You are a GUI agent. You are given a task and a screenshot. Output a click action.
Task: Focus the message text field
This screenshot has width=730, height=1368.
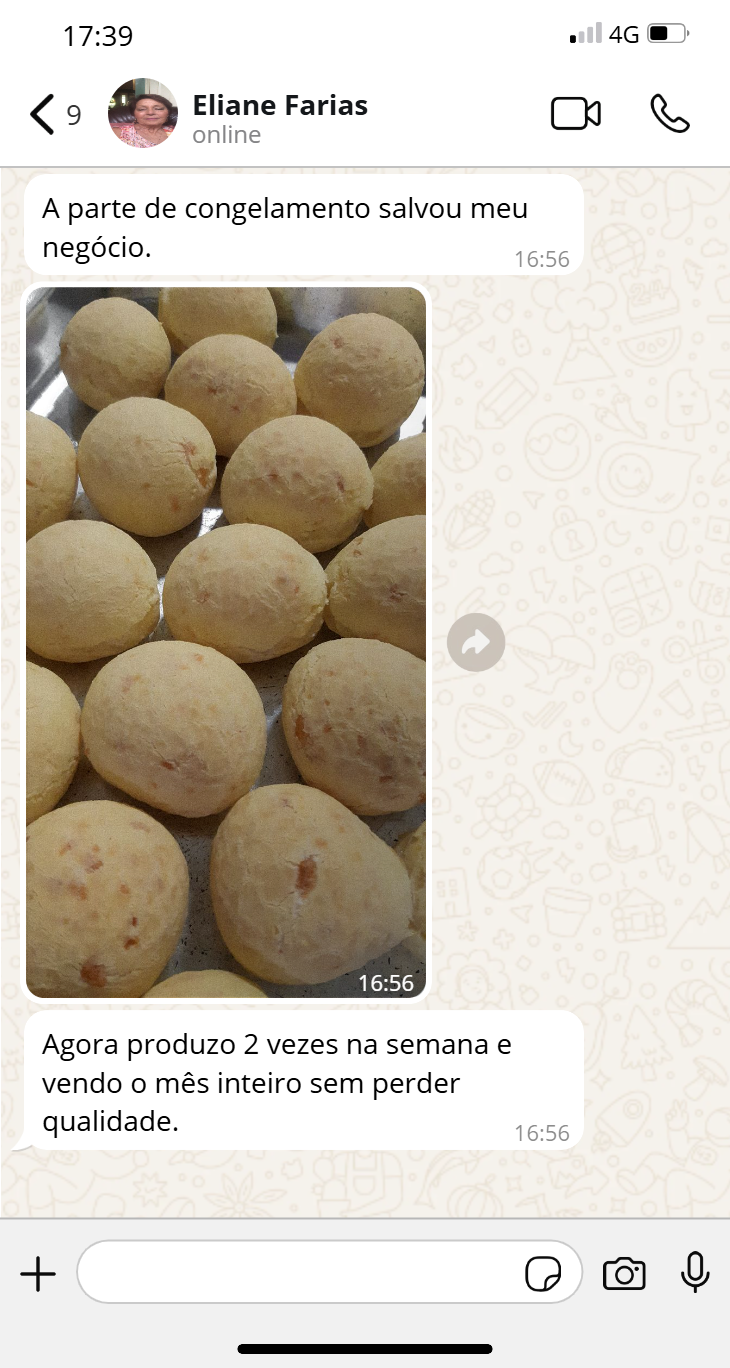pyautogui.click(x=300, y=1272)
